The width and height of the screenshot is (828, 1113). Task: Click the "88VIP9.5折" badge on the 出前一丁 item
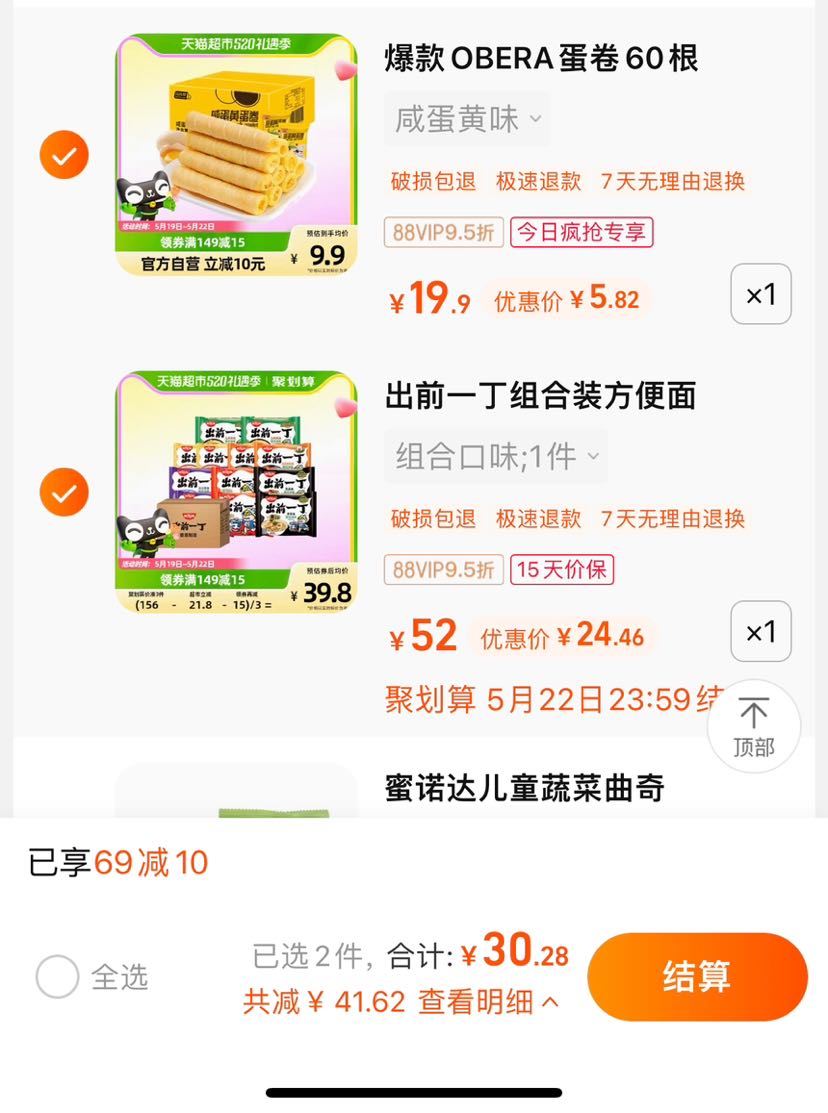[443, 568]
